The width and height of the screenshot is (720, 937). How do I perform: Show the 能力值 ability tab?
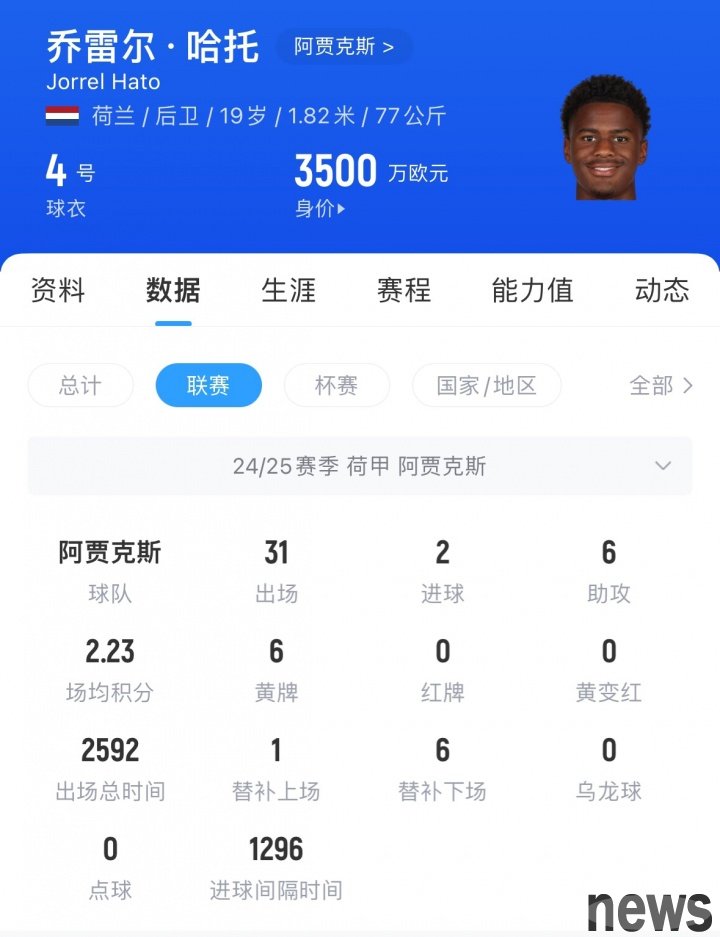click(x=532, y=291)
